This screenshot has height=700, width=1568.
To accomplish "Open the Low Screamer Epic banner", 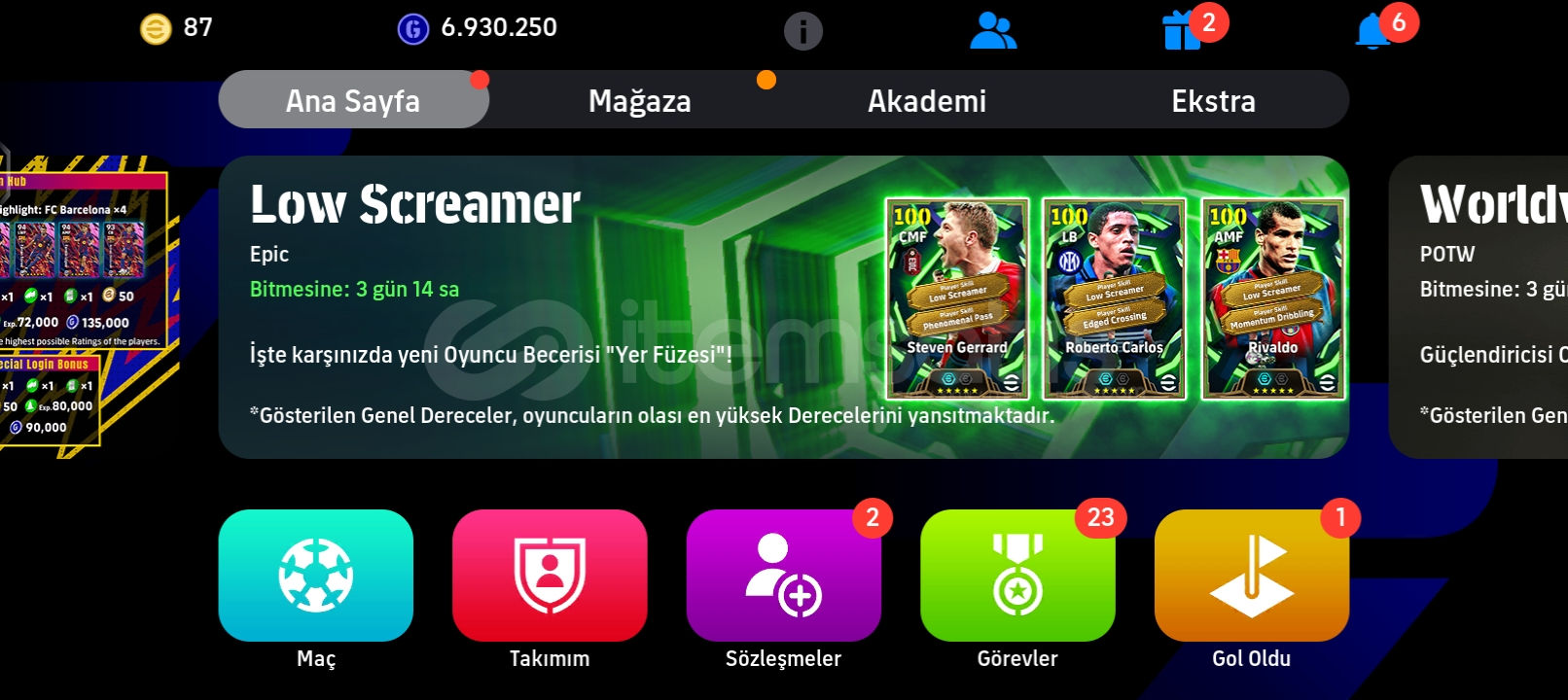I will click(x=584, y=307).
